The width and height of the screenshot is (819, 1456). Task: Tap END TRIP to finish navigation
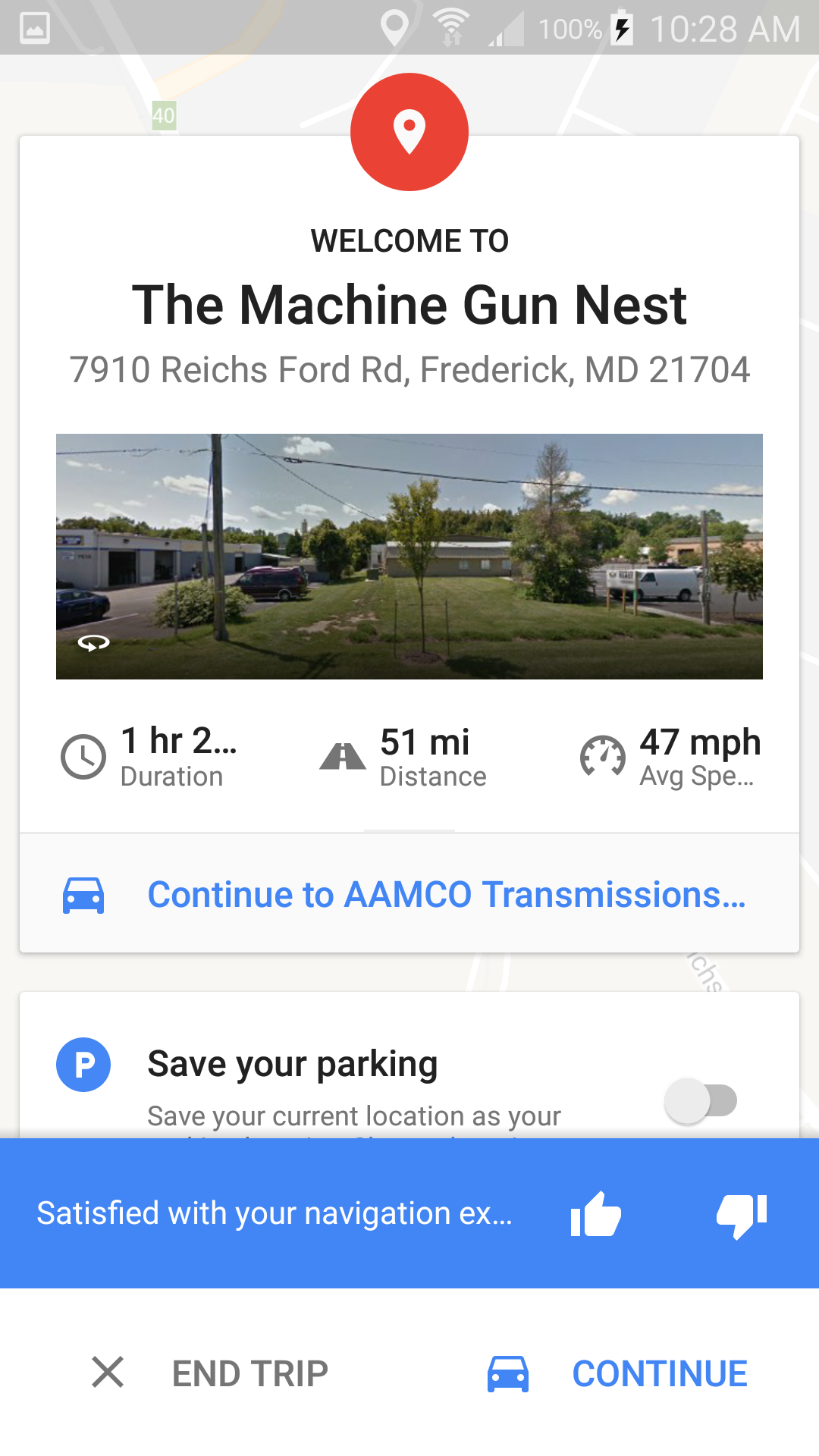click(210, 1373)
